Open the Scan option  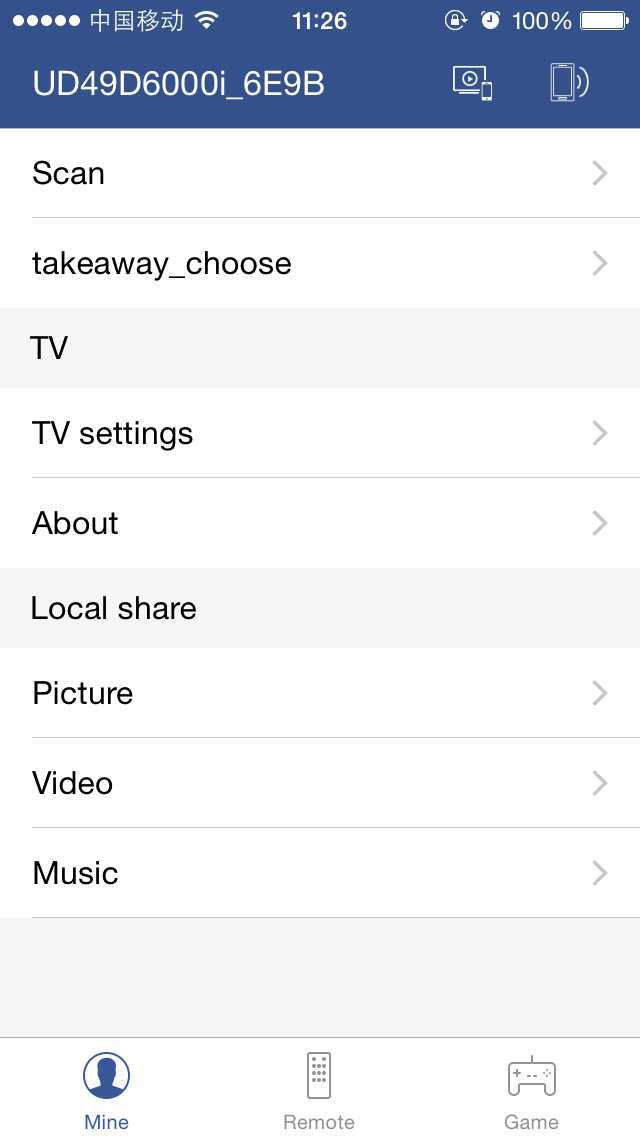[x=320, y=173]
